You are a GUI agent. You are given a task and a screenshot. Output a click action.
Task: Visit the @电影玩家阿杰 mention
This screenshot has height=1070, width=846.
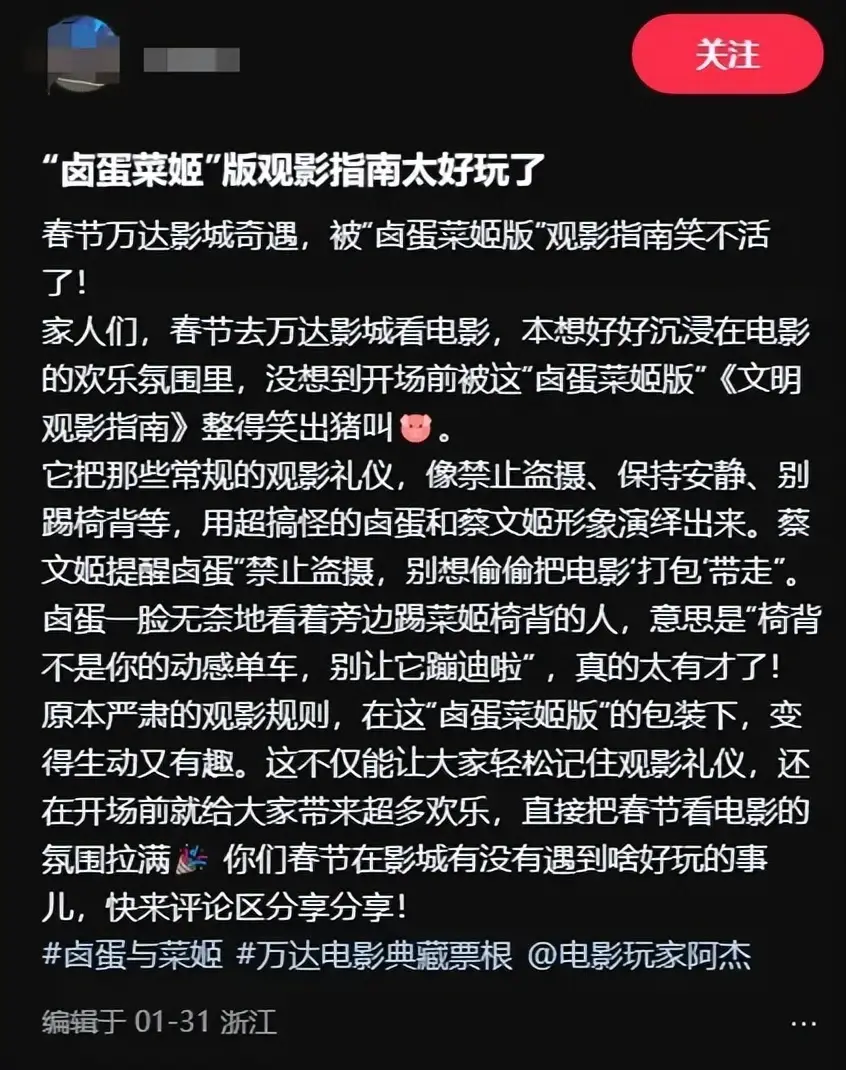[639, 954]
